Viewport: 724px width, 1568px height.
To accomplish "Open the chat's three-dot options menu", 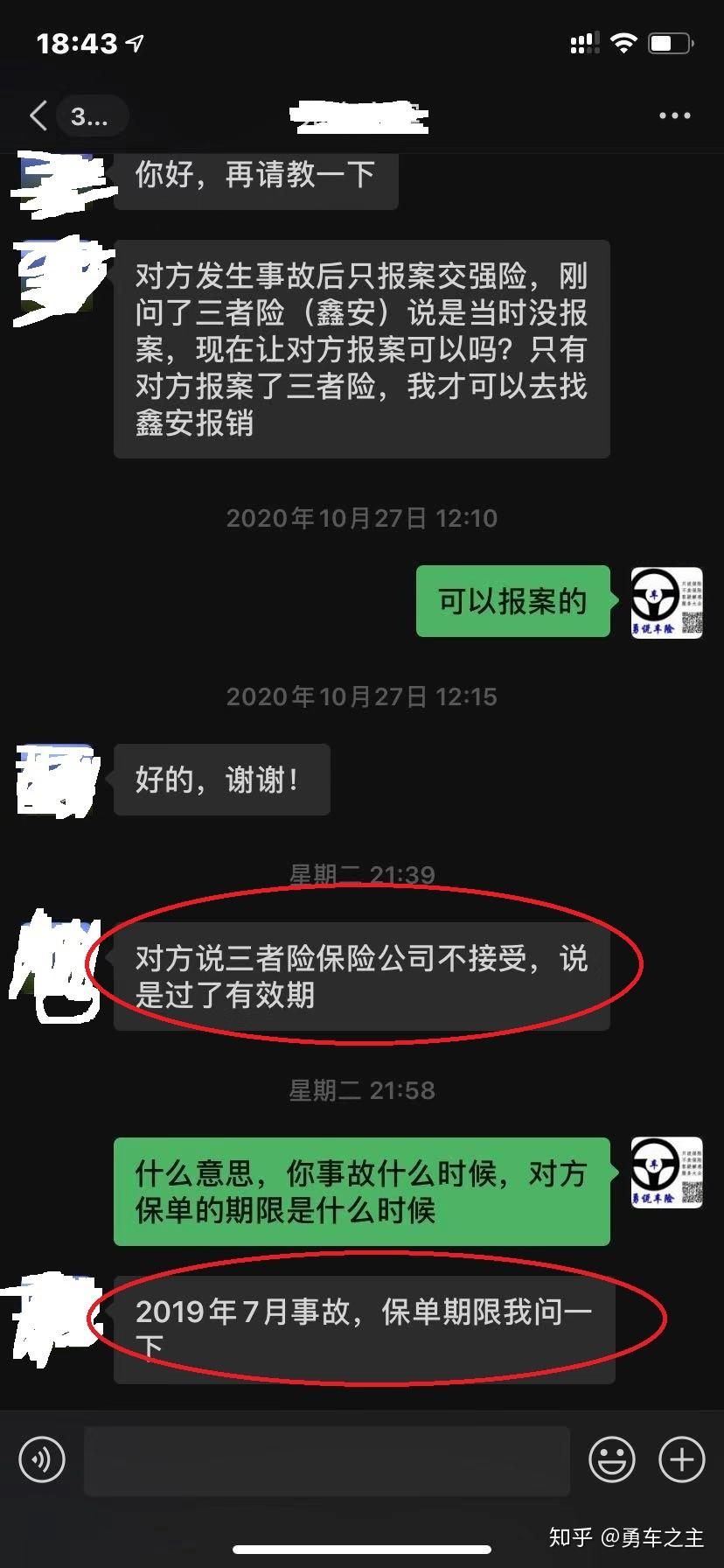I will point(674,115).
